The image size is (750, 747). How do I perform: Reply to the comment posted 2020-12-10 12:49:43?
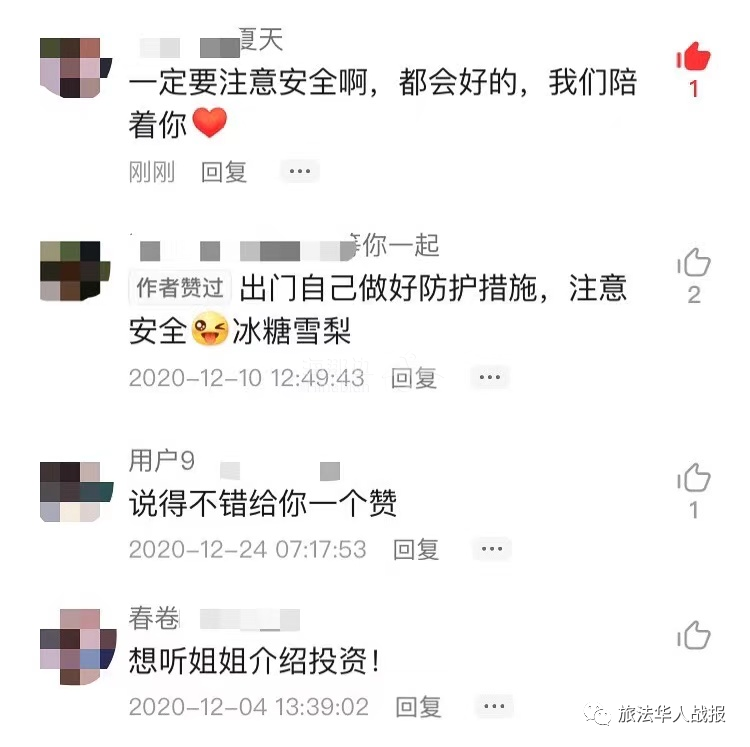414,378
